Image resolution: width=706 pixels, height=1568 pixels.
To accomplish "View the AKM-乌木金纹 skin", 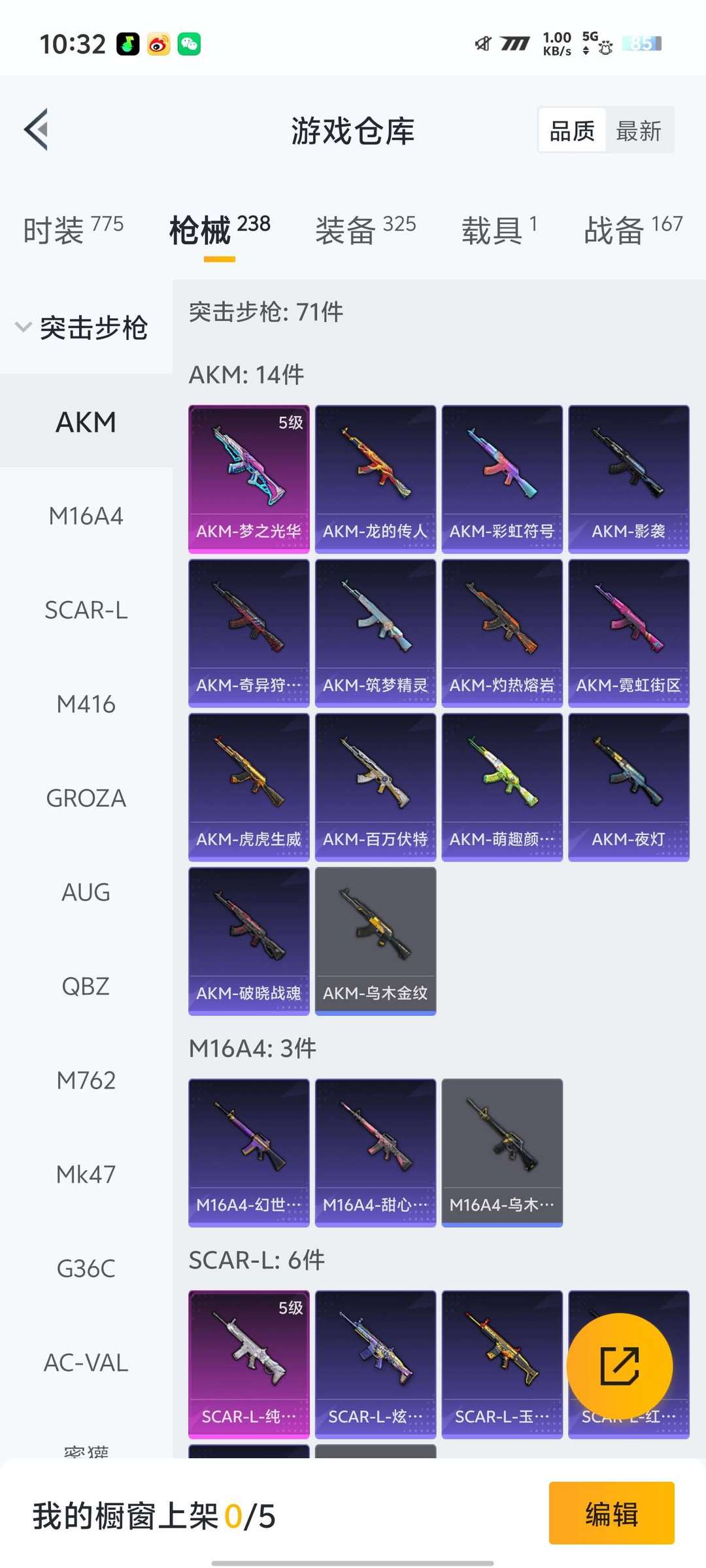I will tap(375, 941).
